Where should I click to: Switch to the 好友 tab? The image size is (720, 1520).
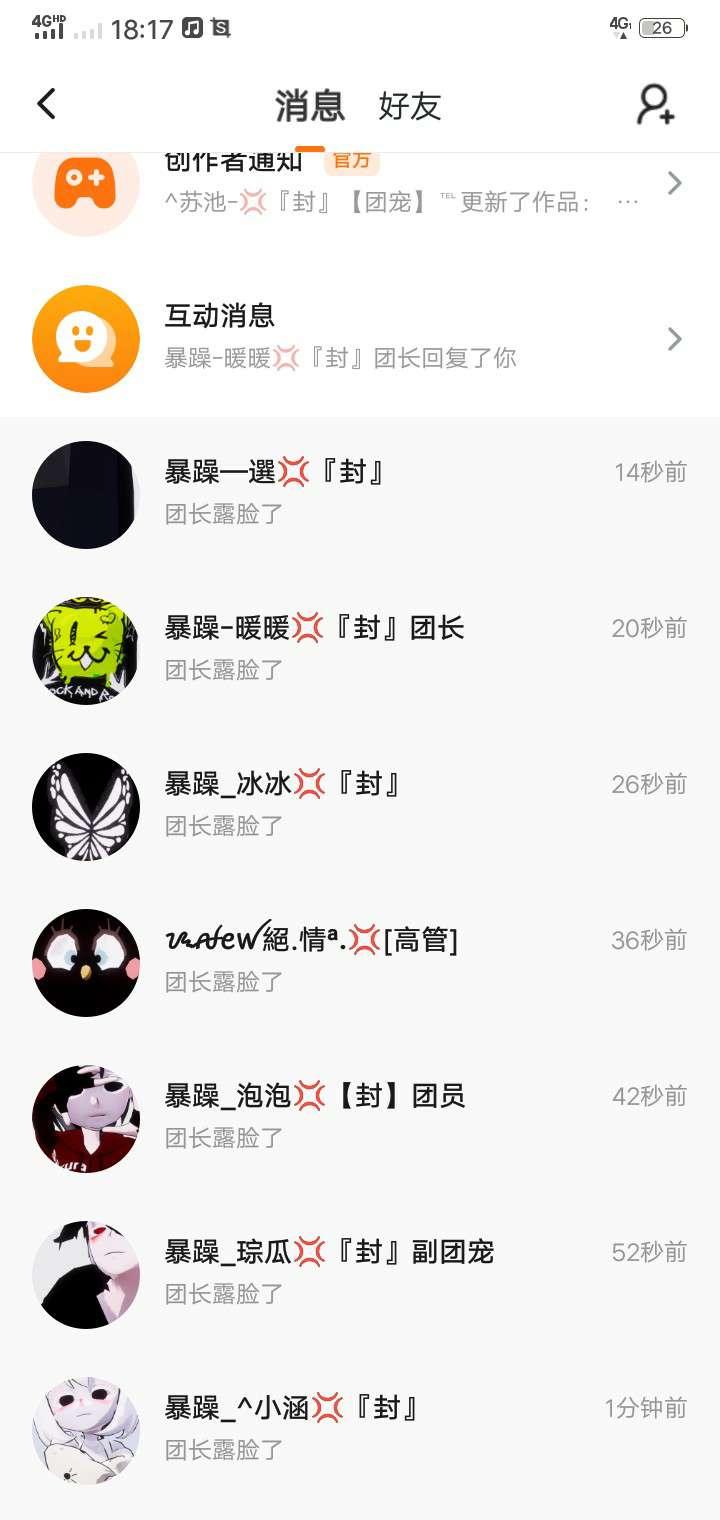point(410,106)
